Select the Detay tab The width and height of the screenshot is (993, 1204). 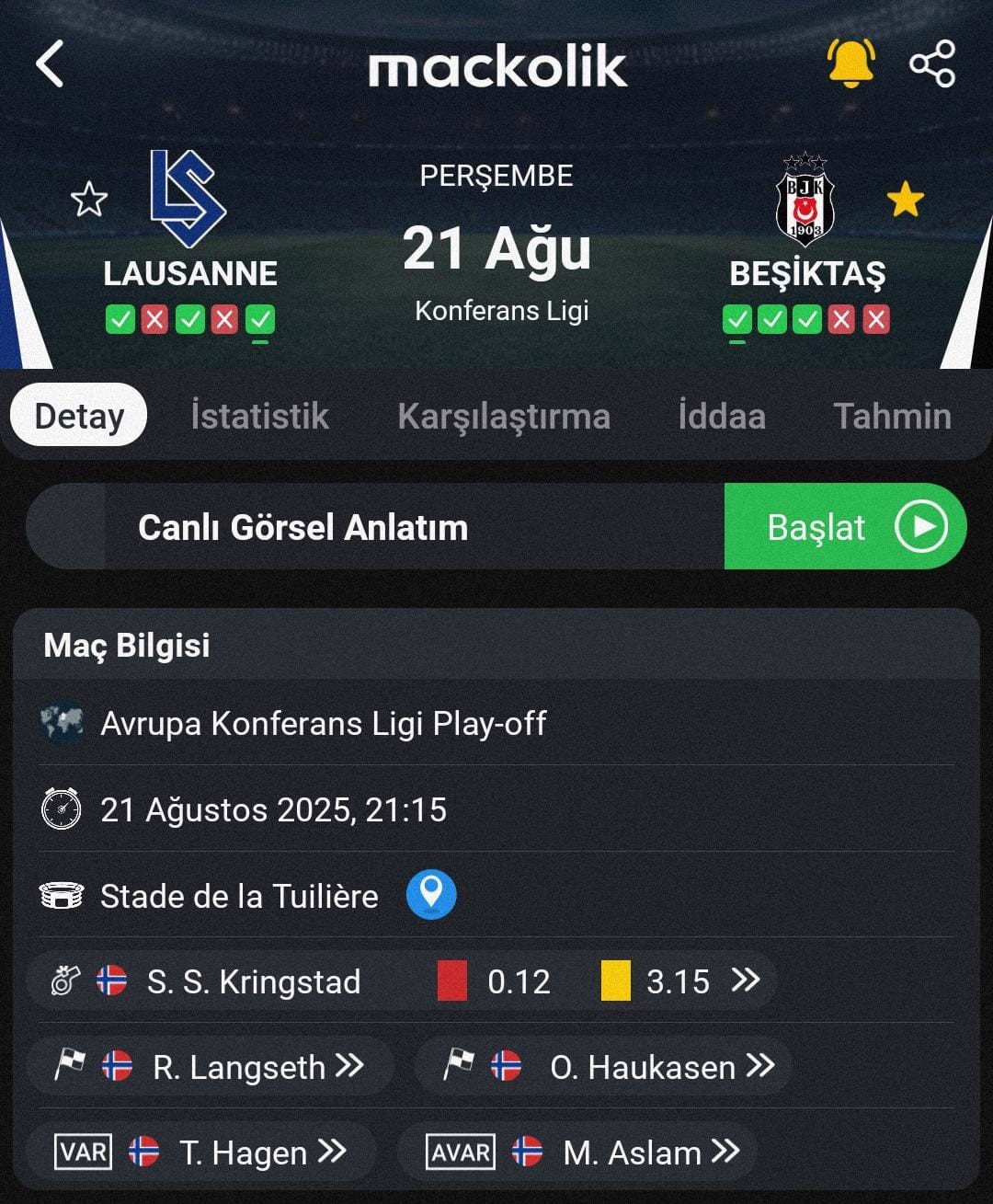pos(79,416)
